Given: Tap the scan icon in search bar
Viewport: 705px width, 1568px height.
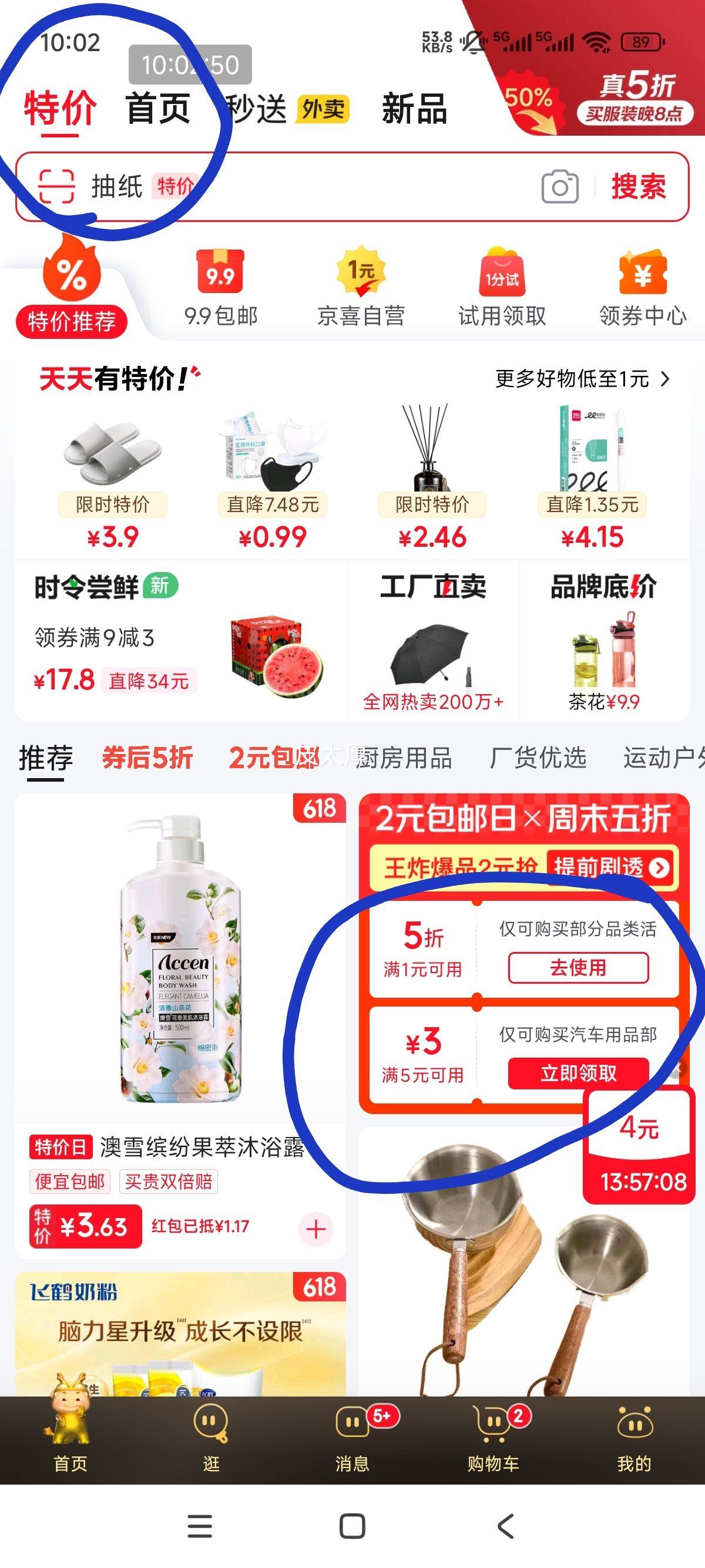Looking at the screenshot, I should point(56,186).
